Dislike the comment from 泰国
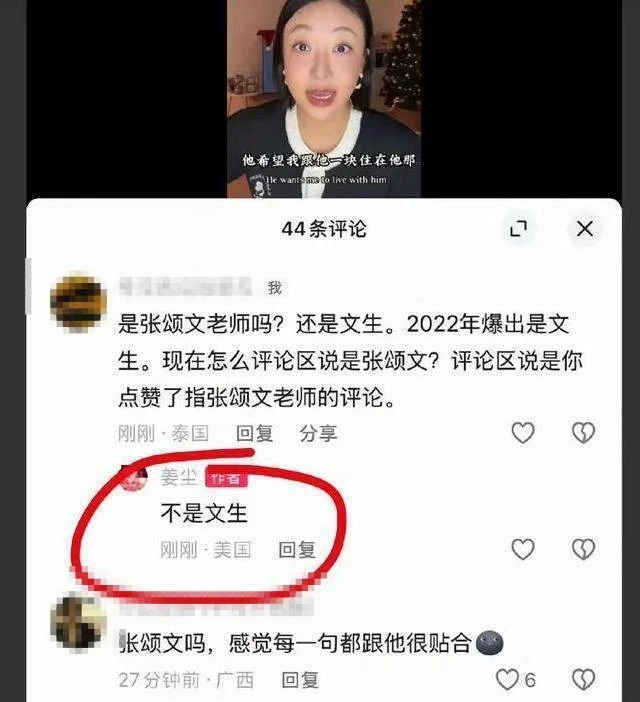Image resolution: width=640 pixels, height=702 pixels. pyautogui.click(x=583, y=433)
